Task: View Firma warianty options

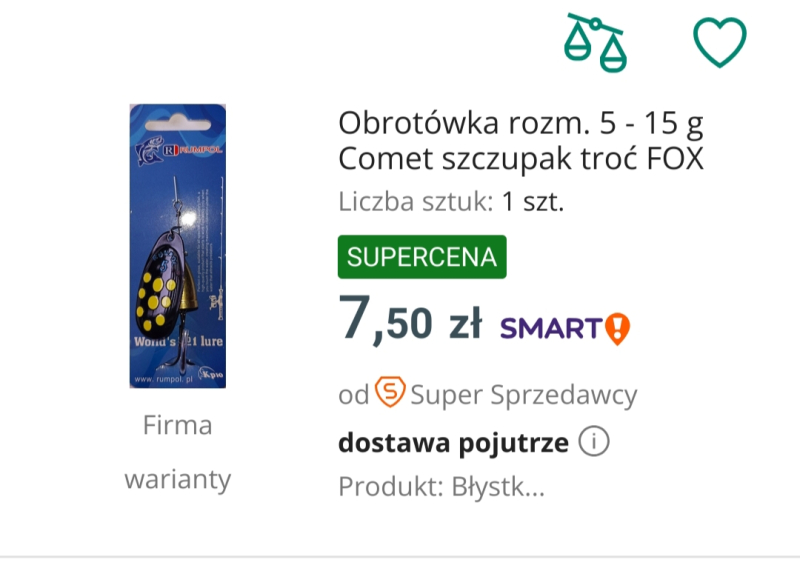Action: tap(177, 452)
